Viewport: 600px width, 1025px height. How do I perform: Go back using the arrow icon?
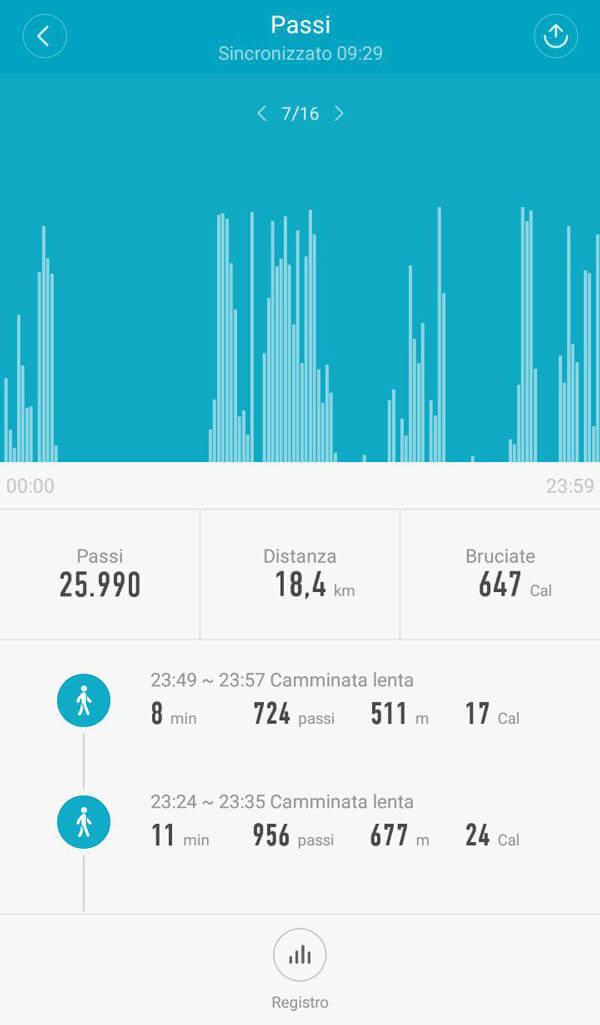coord(44,36)
